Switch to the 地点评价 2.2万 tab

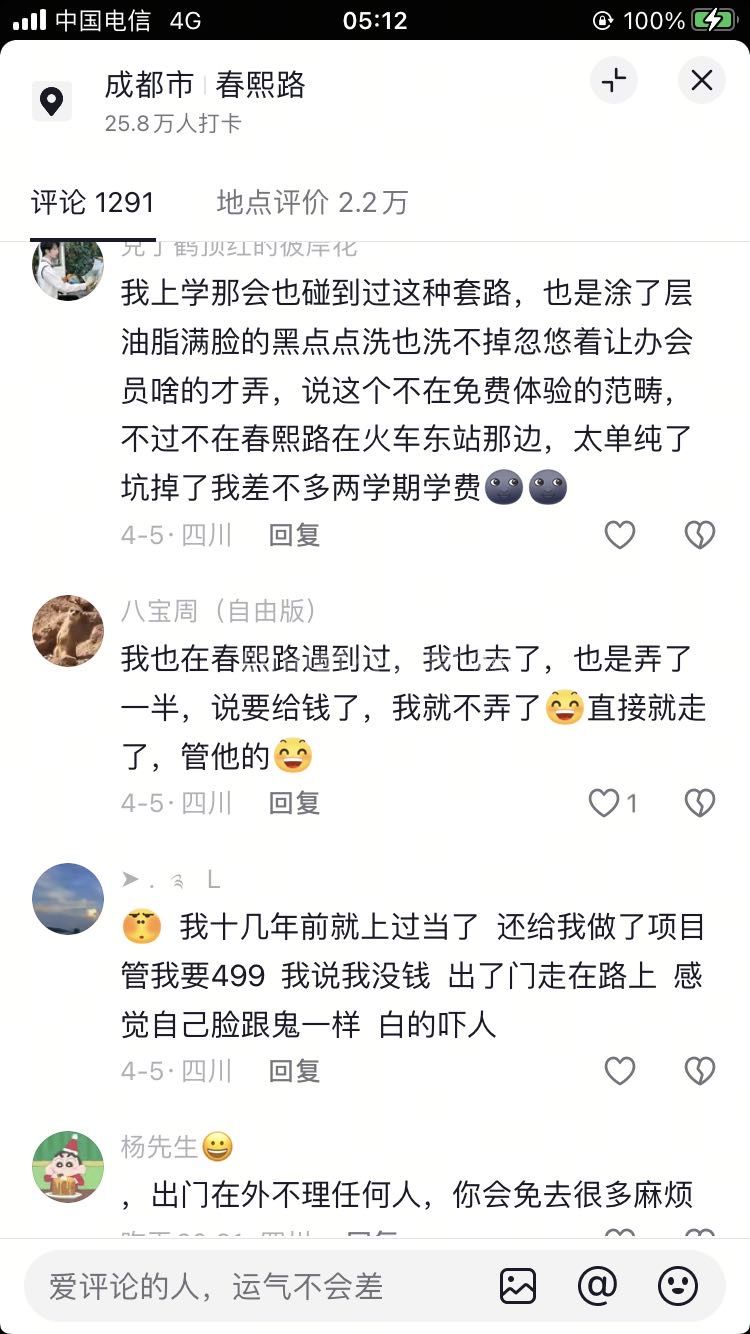coord(312,203)
